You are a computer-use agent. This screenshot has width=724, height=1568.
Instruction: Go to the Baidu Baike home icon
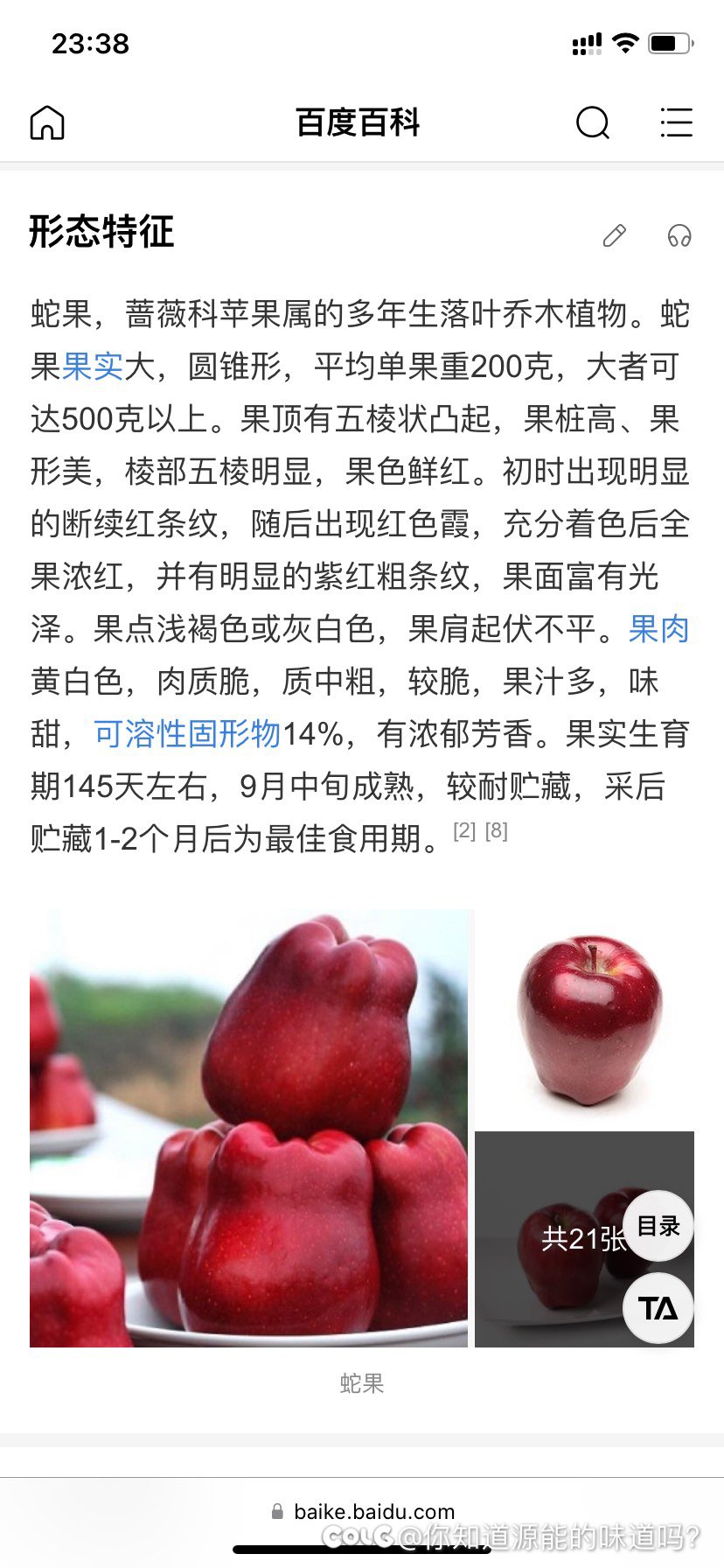tap(47, 122)
